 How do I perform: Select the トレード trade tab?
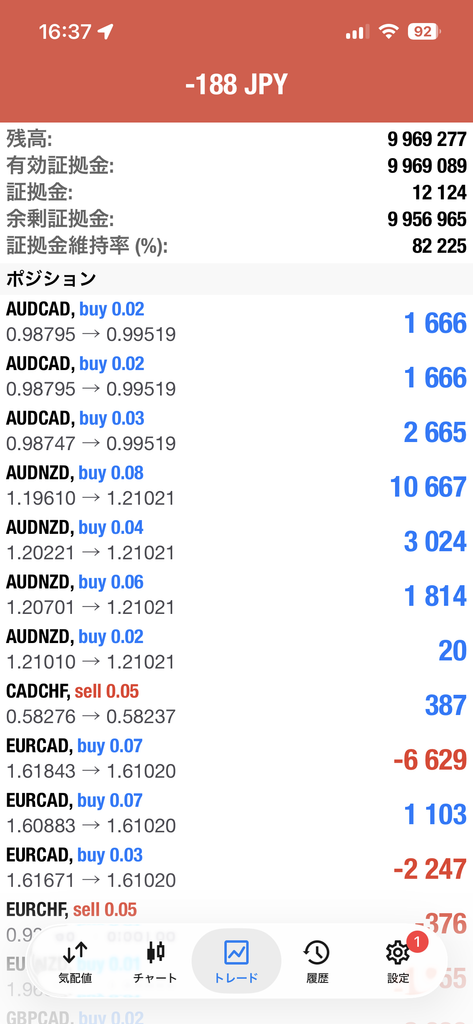point(236,961)
